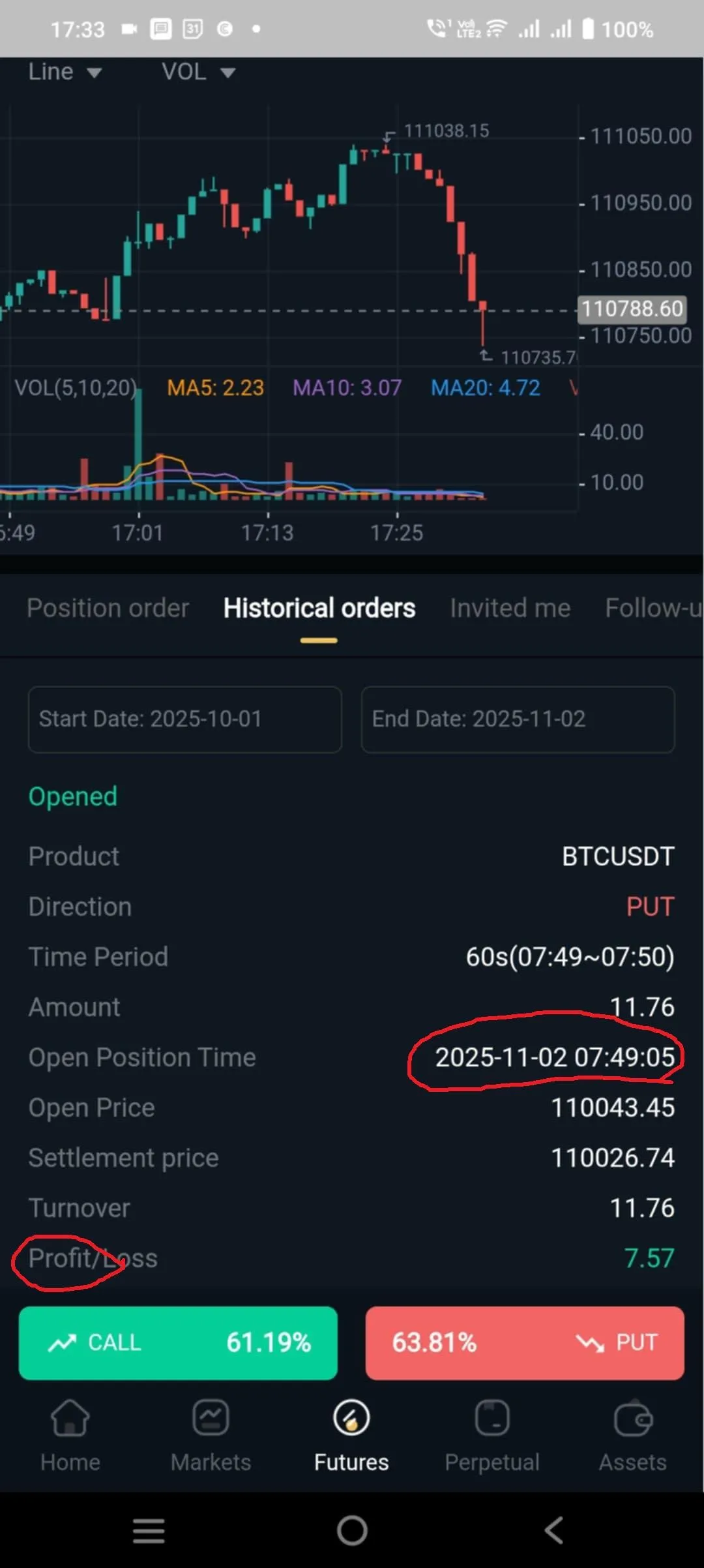Expand the VOL indicator dropdown
Image resolution: width=704 pixels, height=1568 pixels.
(x=198, y=72)
